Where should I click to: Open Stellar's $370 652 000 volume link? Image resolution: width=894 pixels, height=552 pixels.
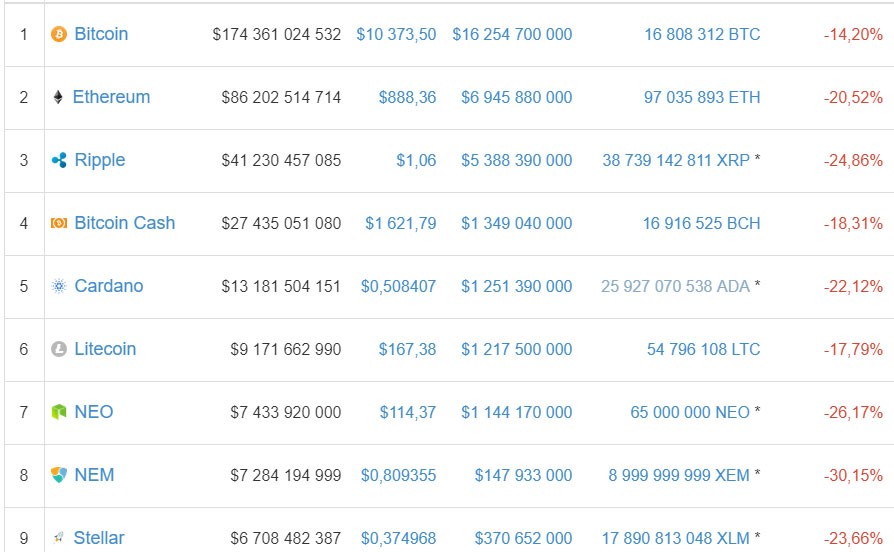click(x=523, y=538)
